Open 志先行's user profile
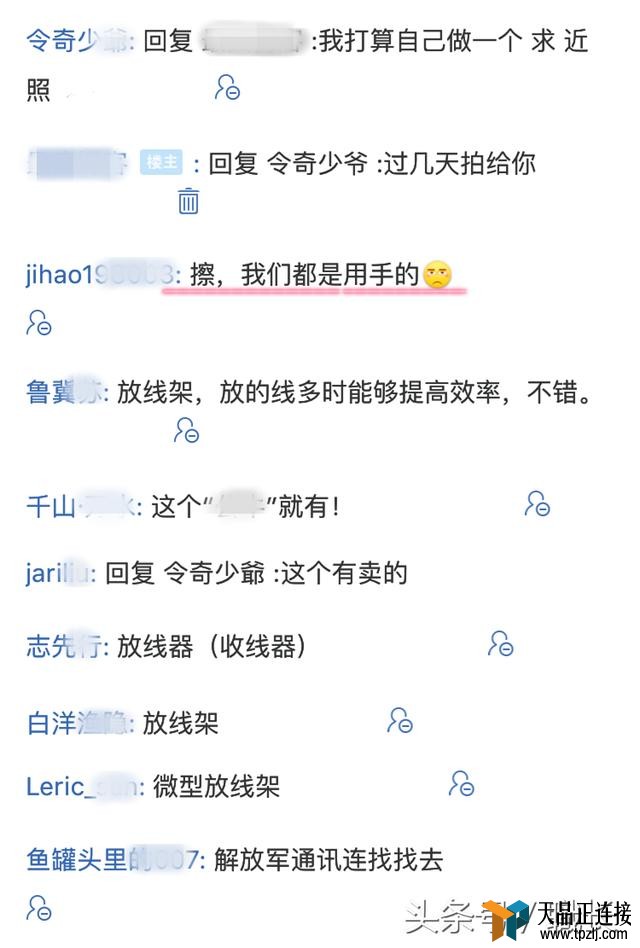The height and width of the screenshot is (948, 640). (x=66, y=647)
